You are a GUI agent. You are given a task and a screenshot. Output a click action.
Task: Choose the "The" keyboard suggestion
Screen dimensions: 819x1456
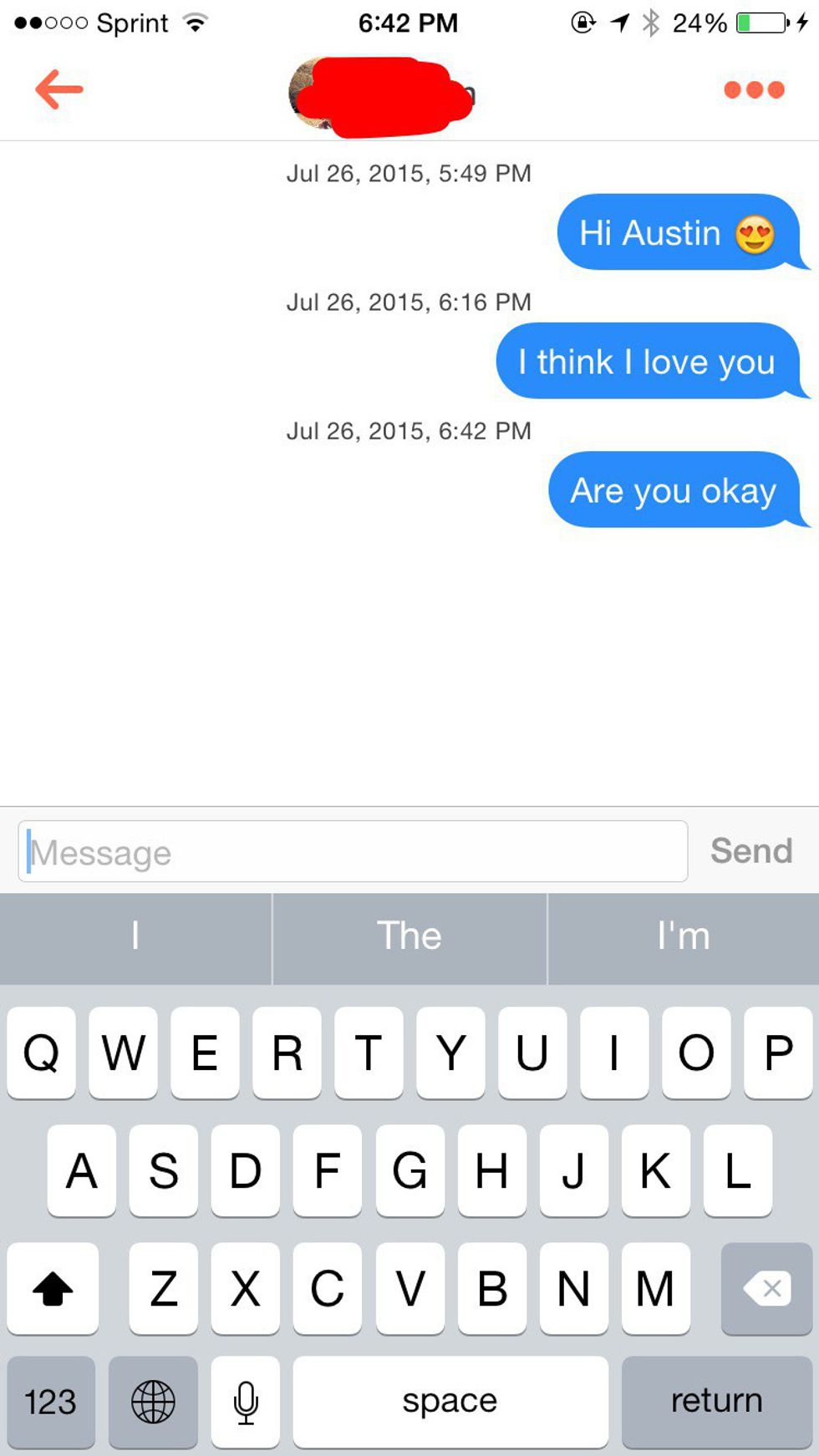tap(409, 936)
